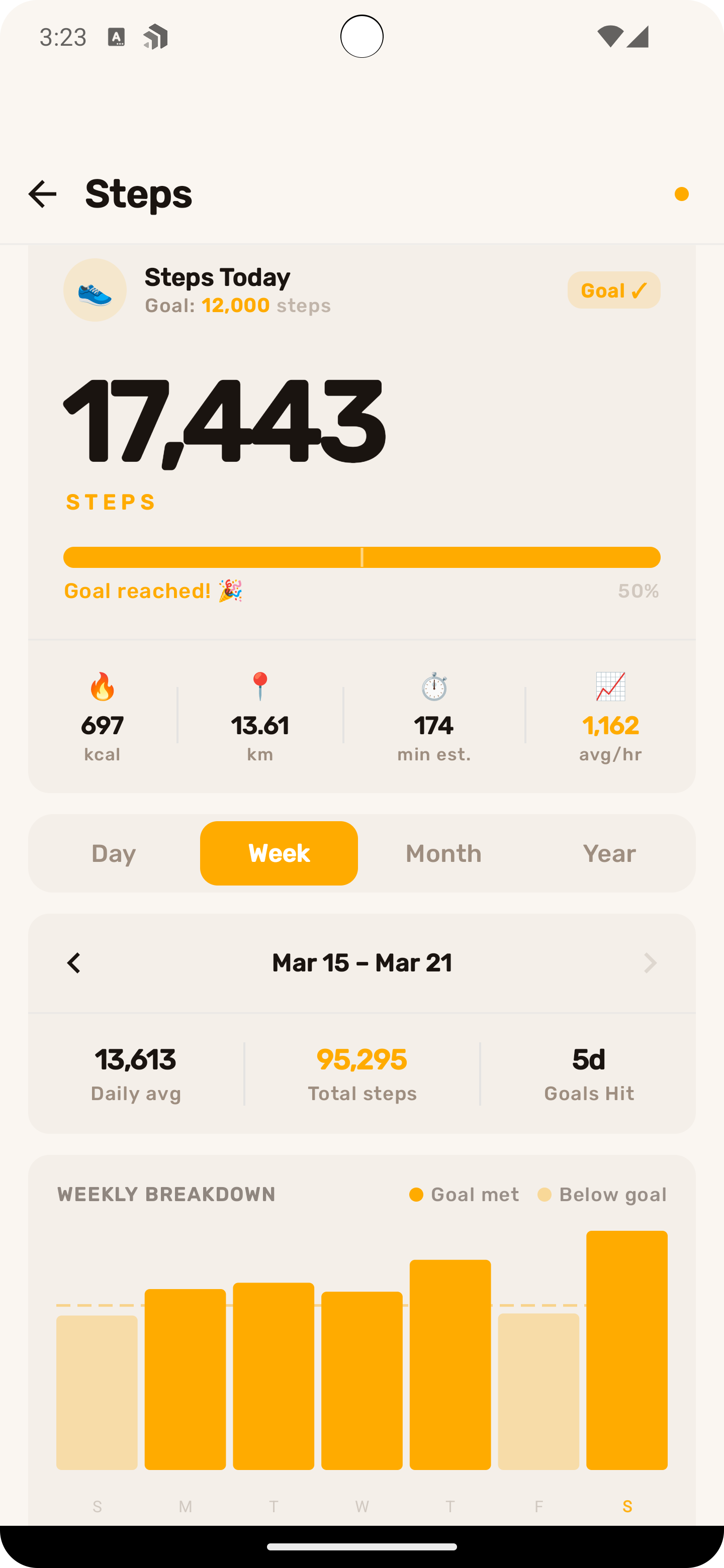
Task: Tap the orange dot in the app bar
Action: (x=681, y=193)
